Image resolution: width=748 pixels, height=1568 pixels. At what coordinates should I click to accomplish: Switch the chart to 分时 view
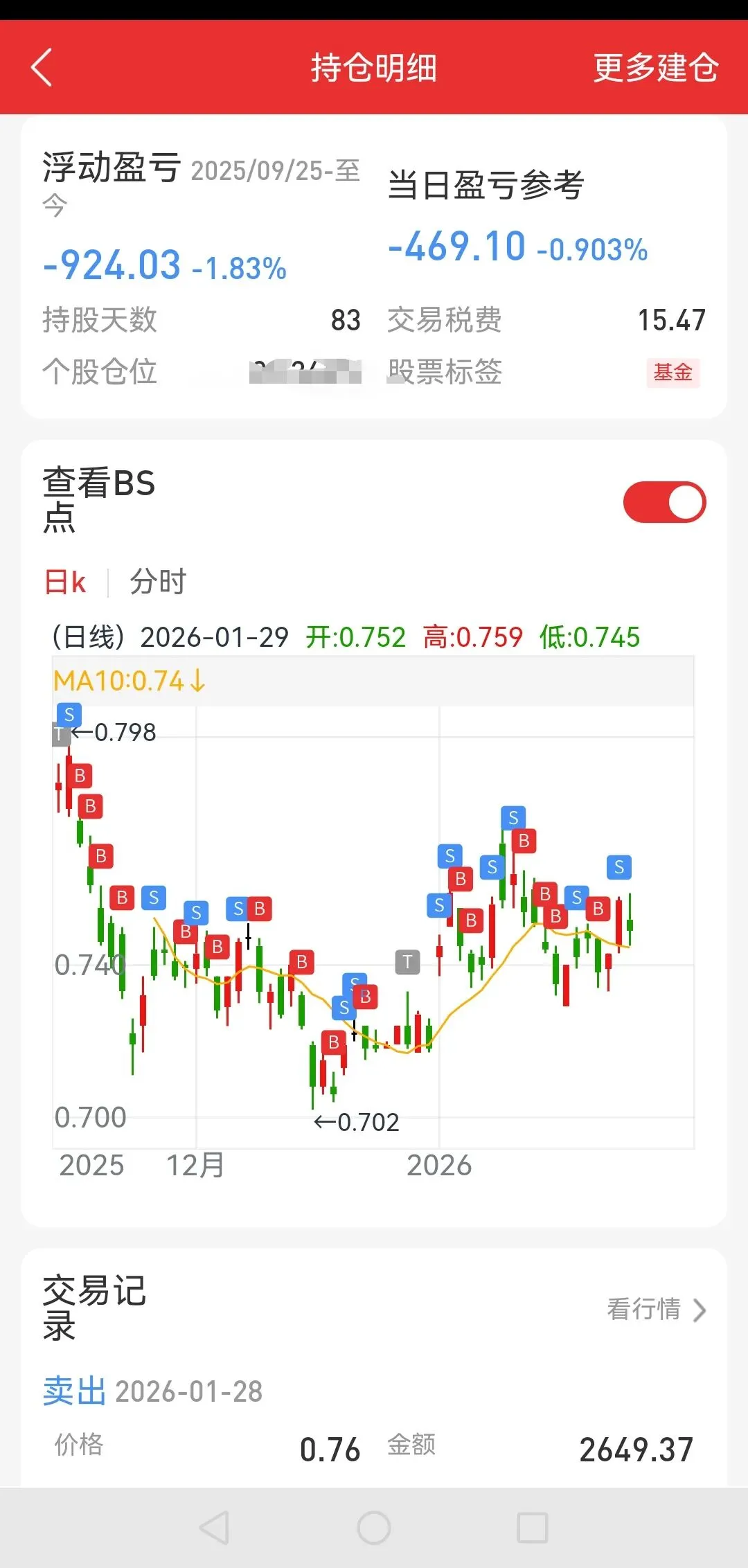pos(158,582)
